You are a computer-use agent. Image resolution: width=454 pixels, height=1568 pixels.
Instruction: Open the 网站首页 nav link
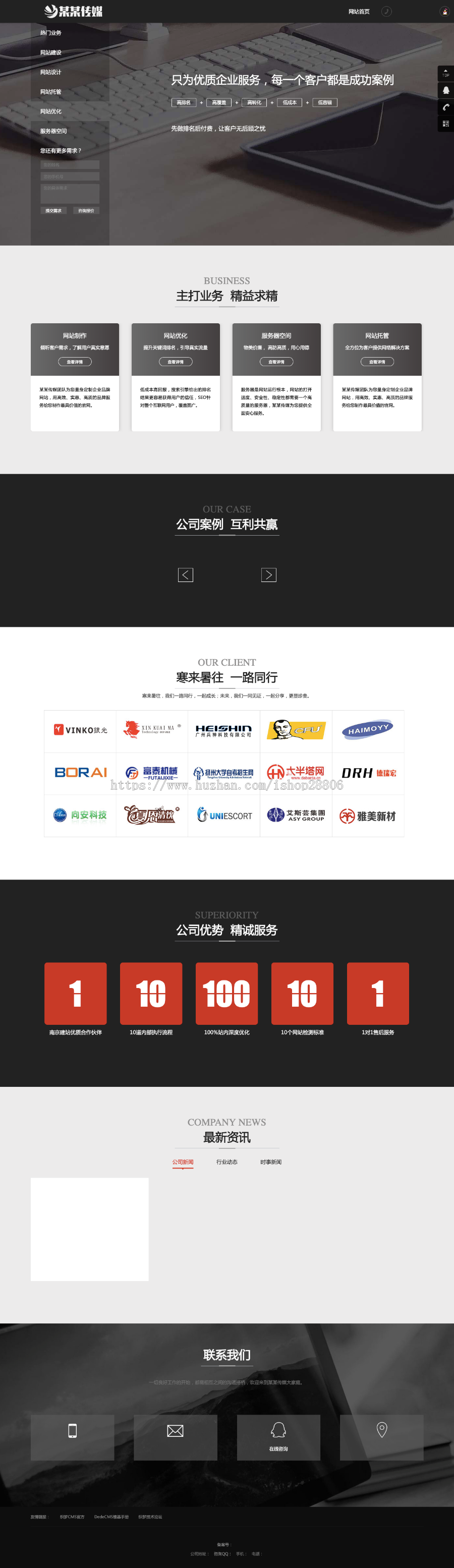point(359,12)
